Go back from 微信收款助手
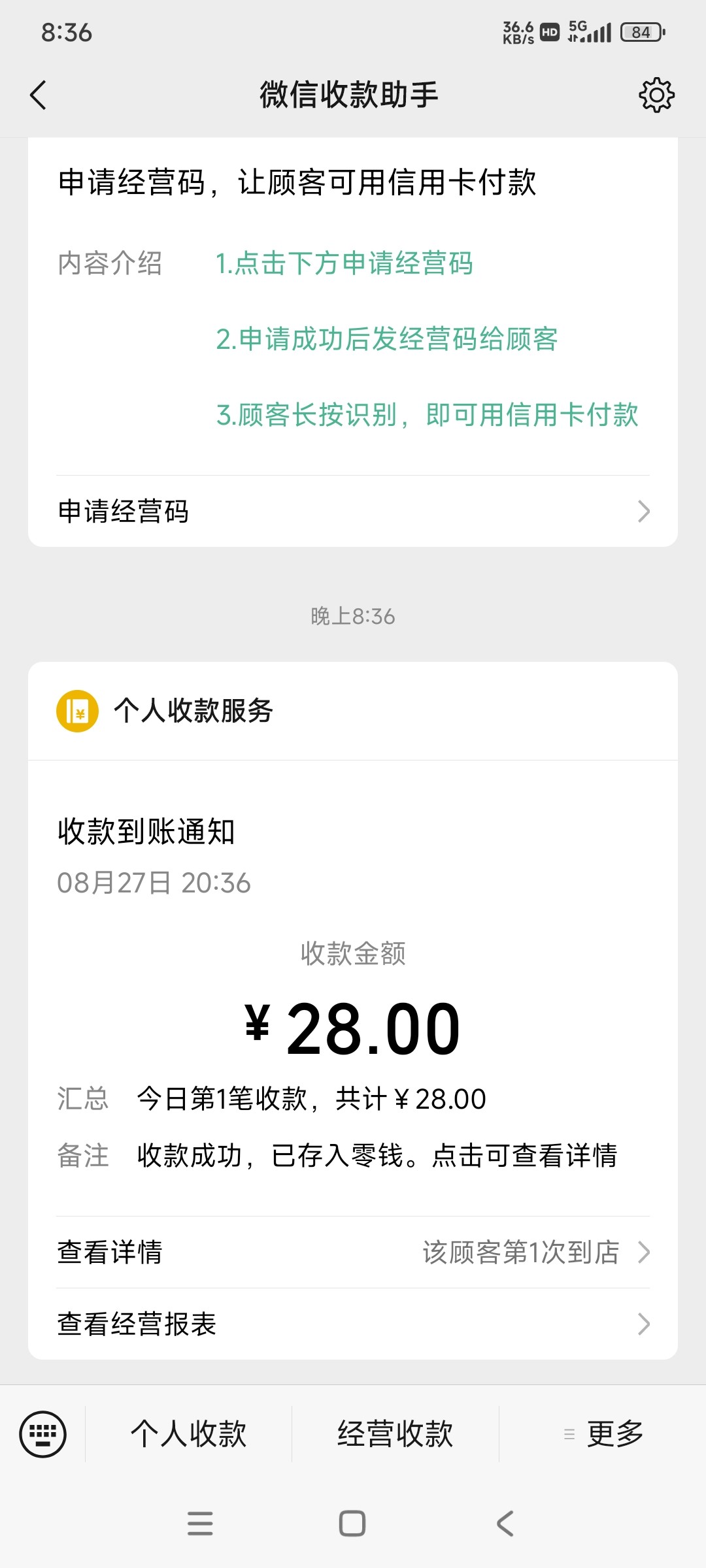 click(39, 95)
